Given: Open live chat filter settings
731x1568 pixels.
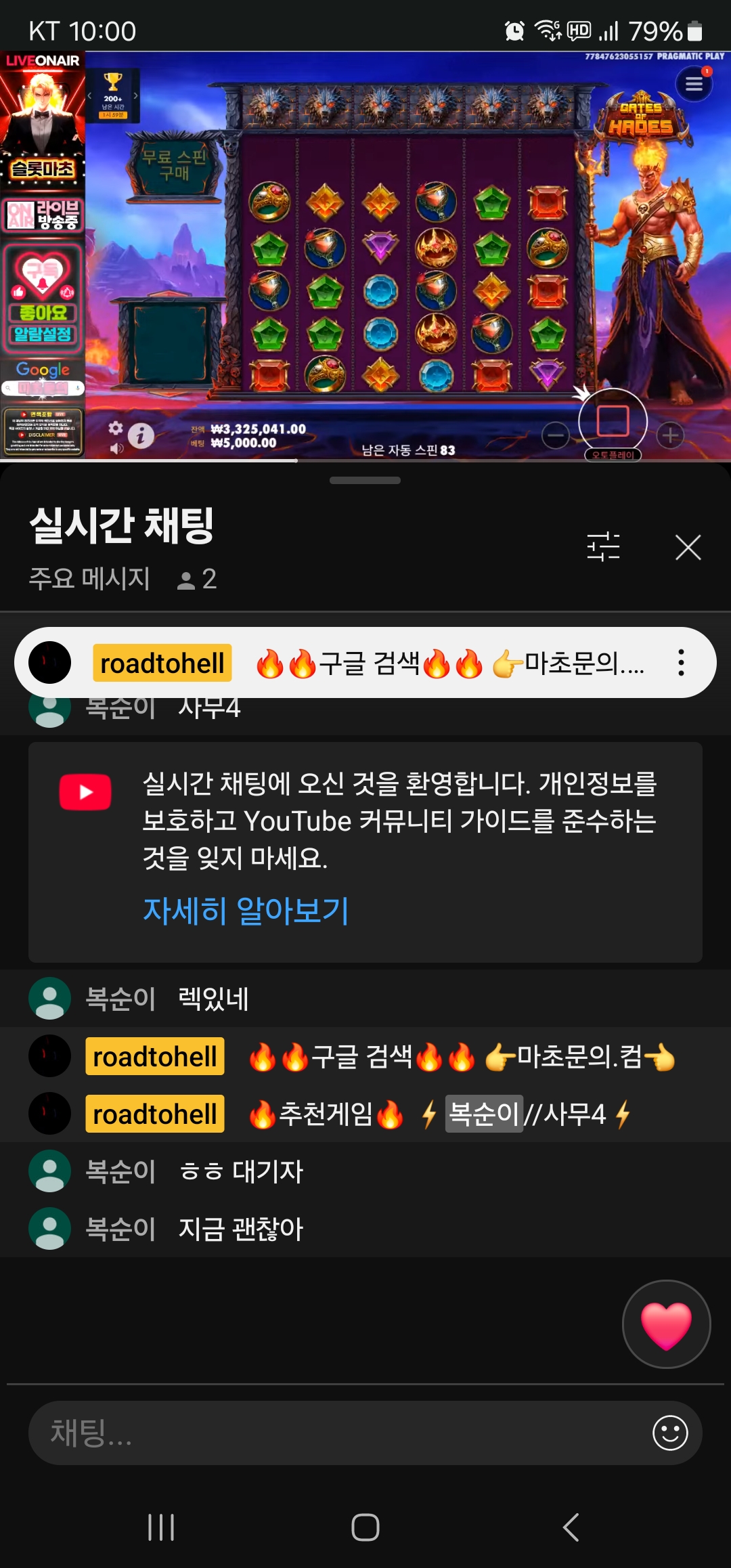Looking at the screenshot, I should pyautogui.click(x=603, y=547).
